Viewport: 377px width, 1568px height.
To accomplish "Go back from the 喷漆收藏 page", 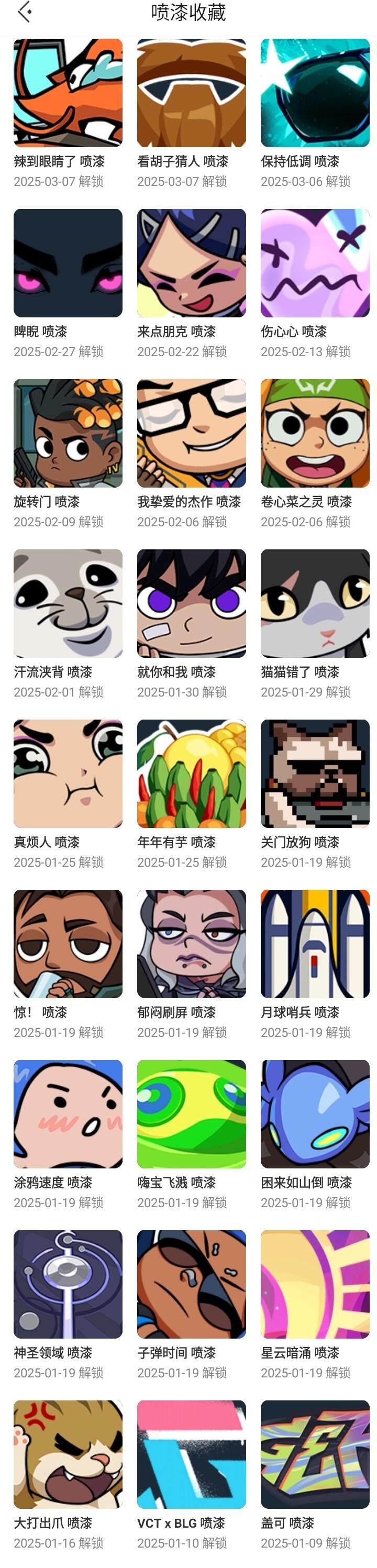I will click(x=25, y=12).
